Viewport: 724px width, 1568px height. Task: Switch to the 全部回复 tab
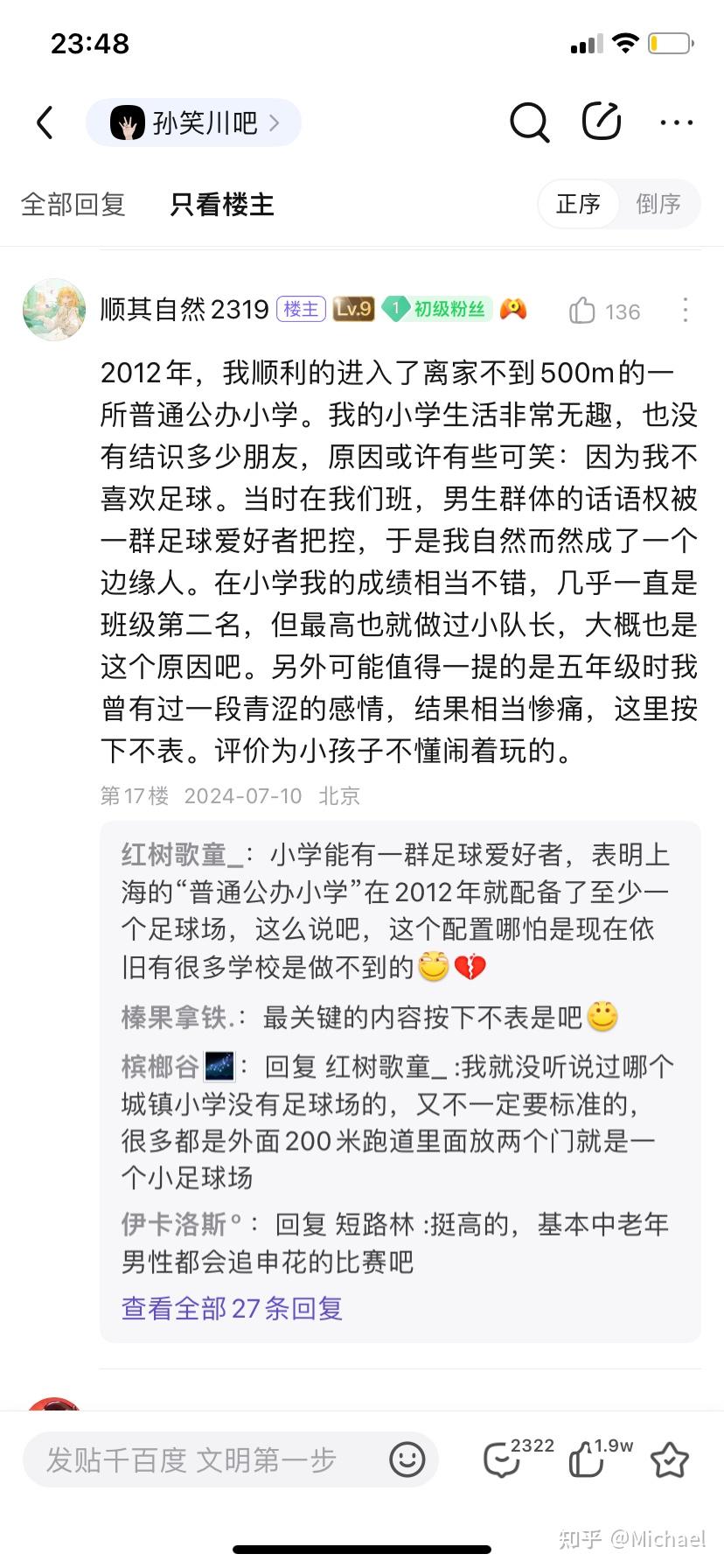point(73,204)
